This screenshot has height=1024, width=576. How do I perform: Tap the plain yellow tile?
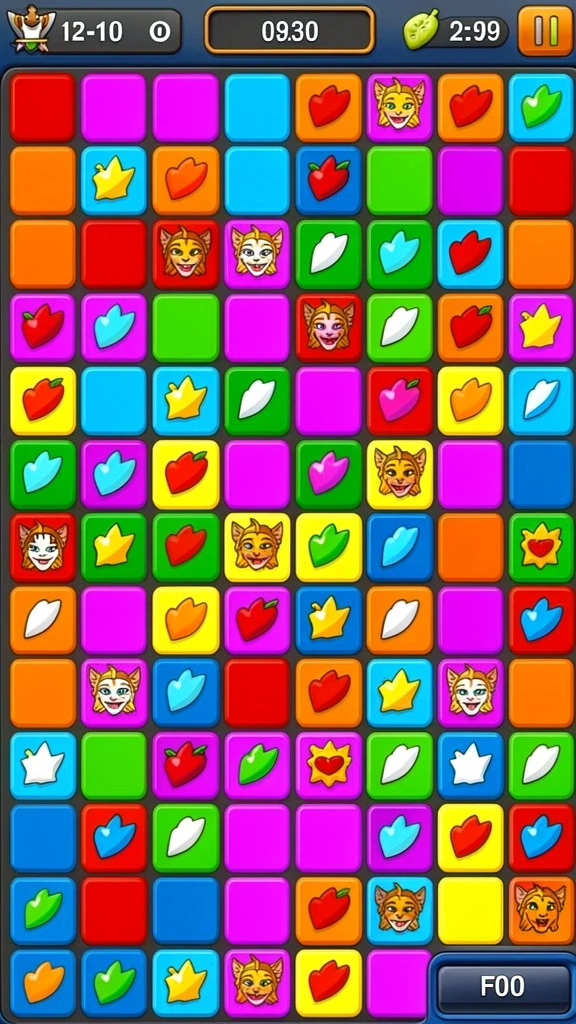click(x=470, y=910)
